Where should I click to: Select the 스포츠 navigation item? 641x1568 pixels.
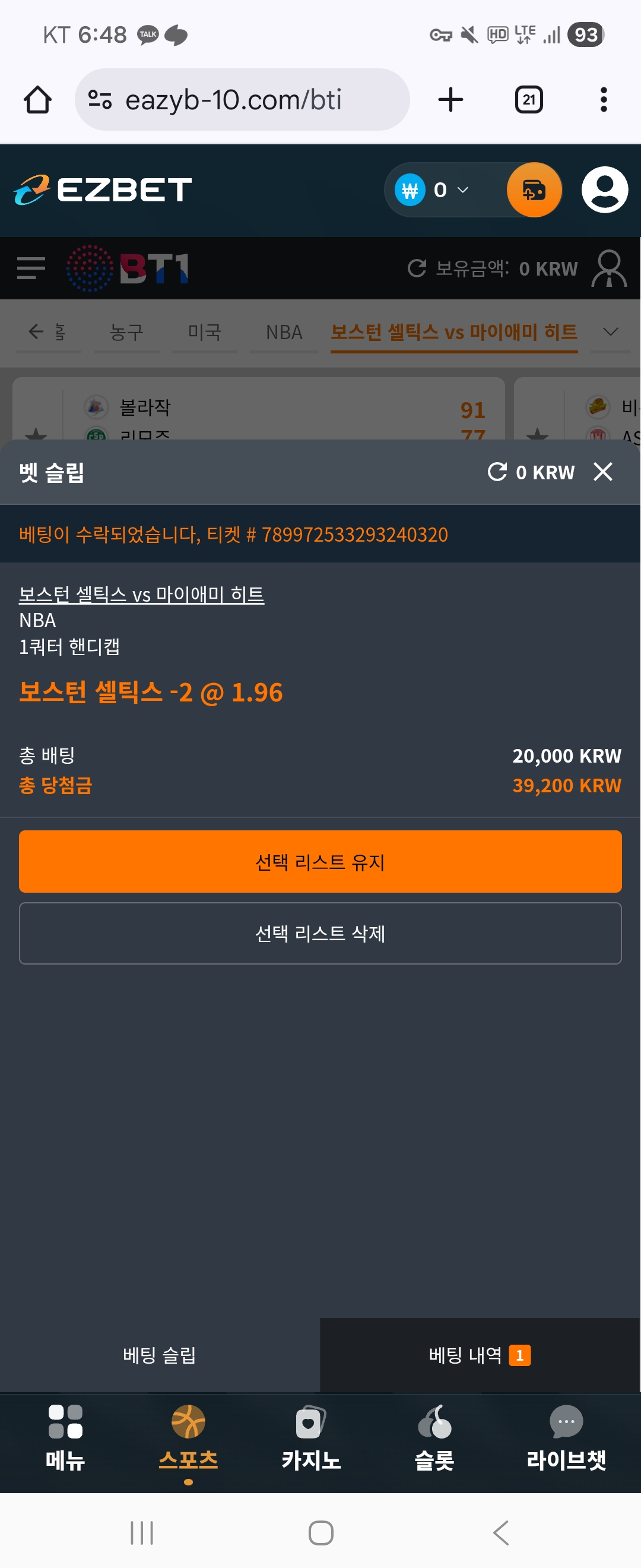[x=189, y=1437]
